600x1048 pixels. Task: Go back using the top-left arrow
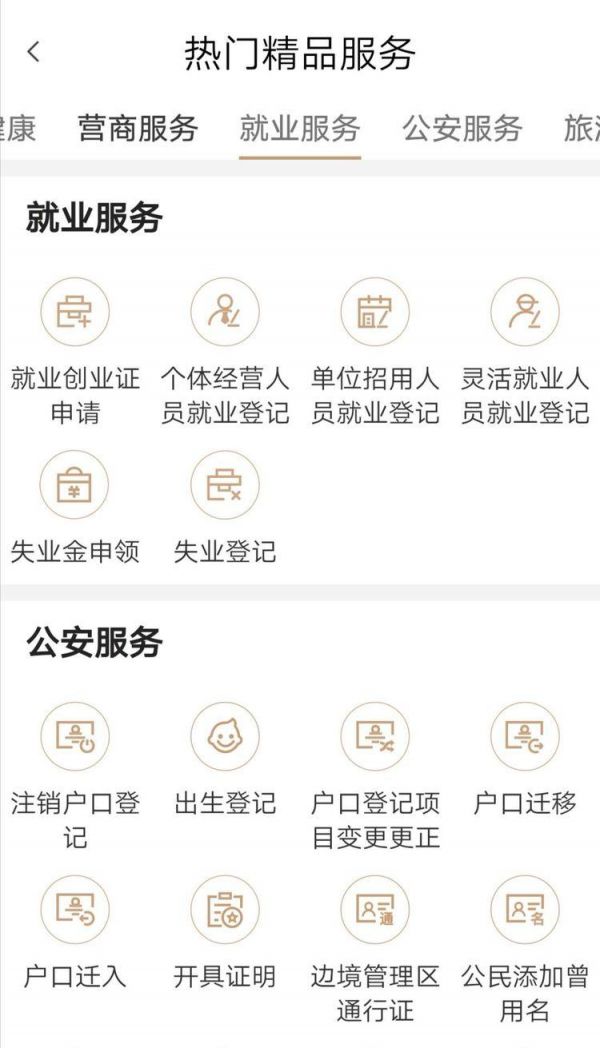33,52
